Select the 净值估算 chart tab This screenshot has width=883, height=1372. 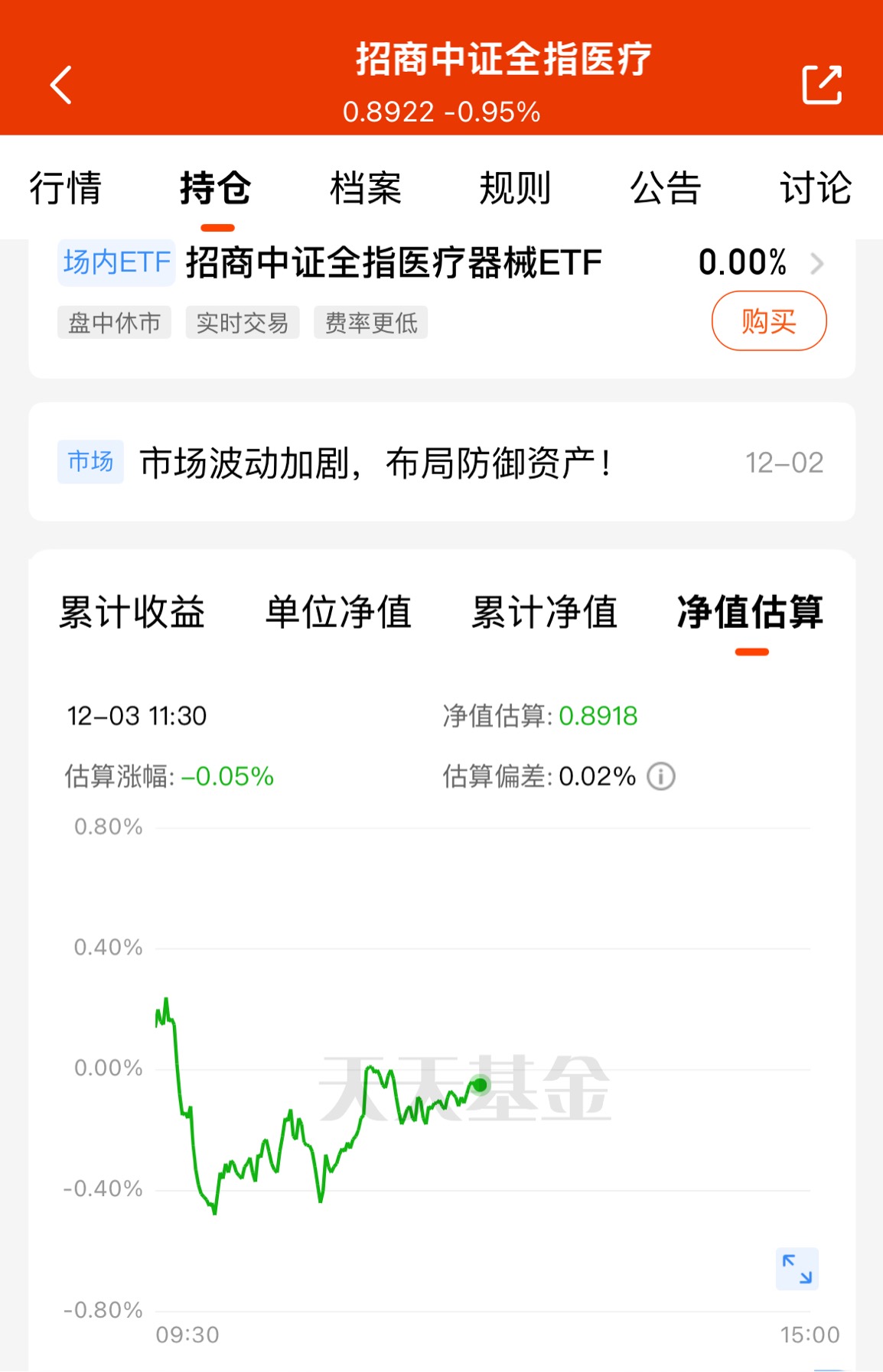click(751, 613)
